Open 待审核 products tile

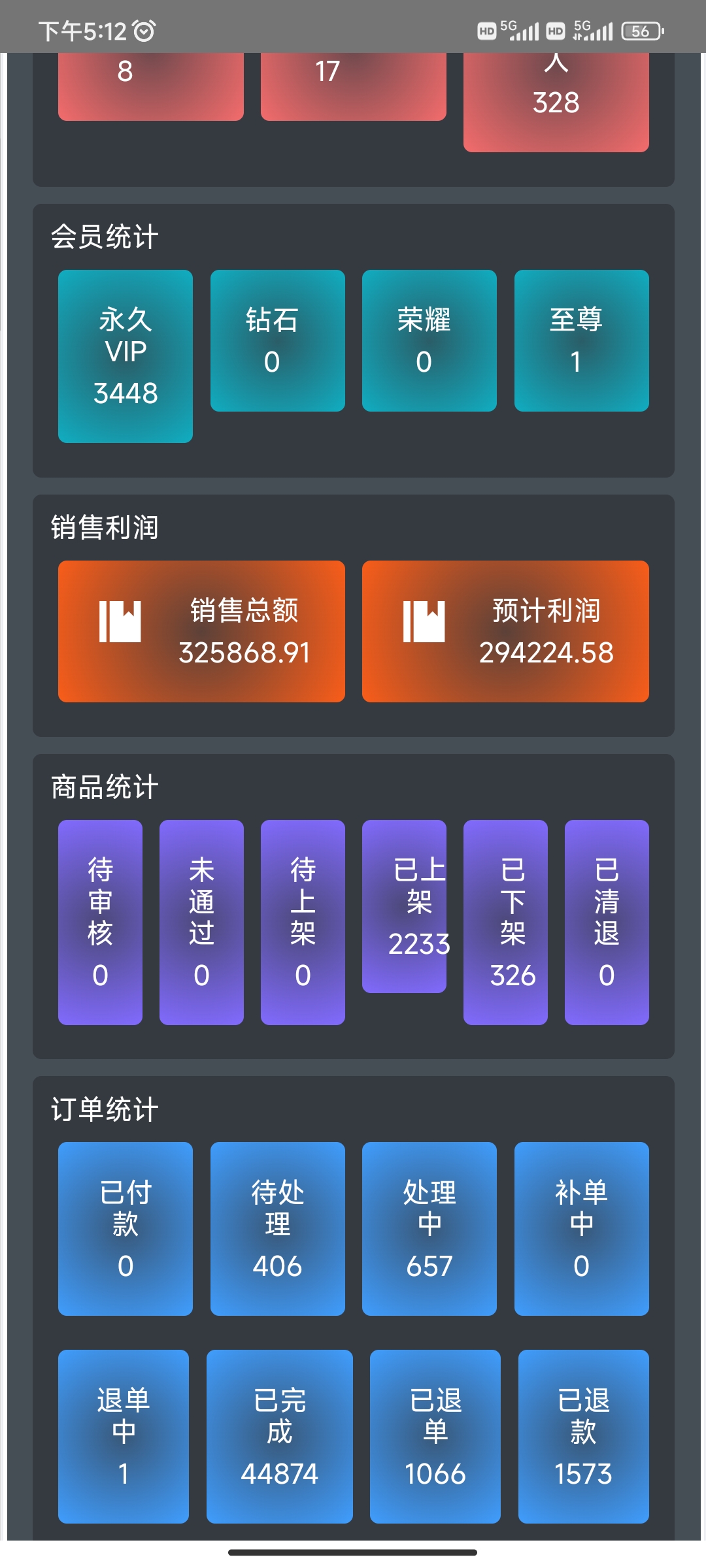coord(100,922)
